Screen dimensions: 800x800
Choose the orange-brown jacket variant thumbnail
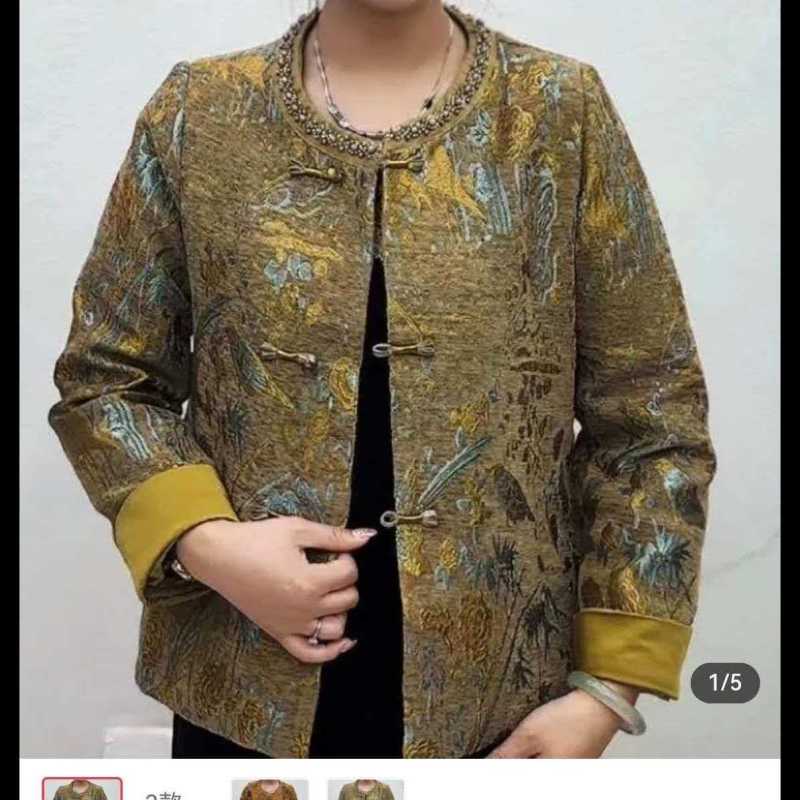pos(270,789)
